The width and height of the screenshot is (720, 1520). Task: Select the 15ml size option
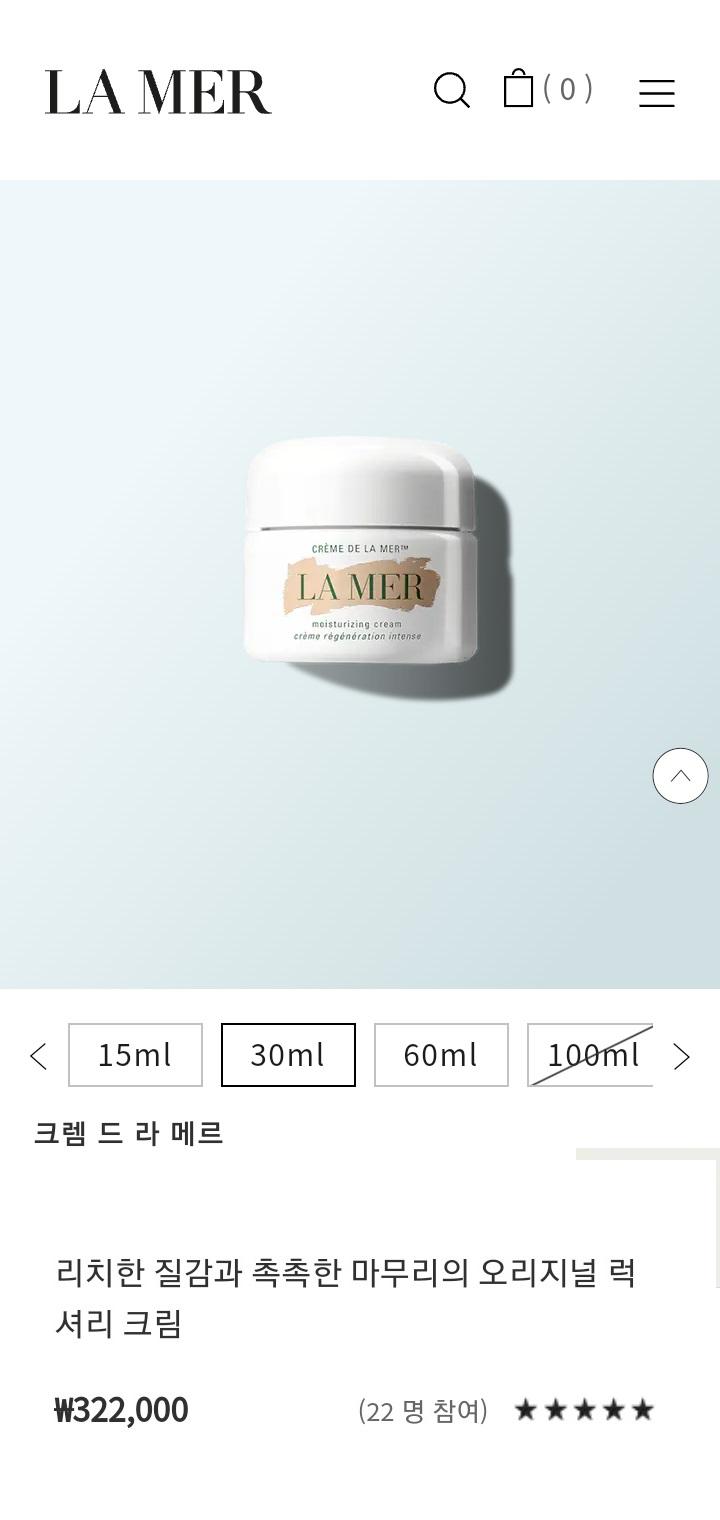pyautogui.click(x=135, y=1055)
